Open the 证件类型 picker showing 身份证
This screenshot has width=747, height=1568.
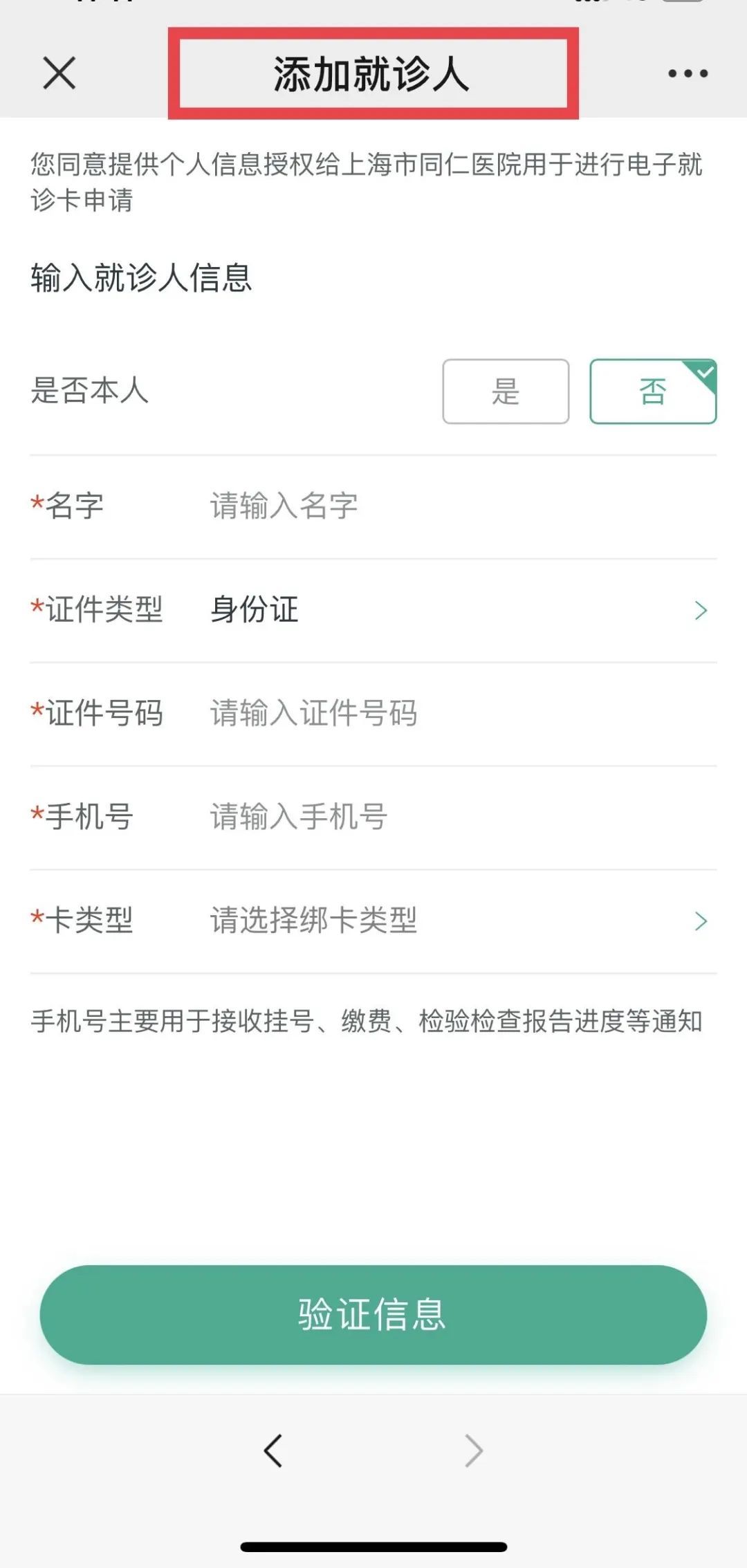456,610
